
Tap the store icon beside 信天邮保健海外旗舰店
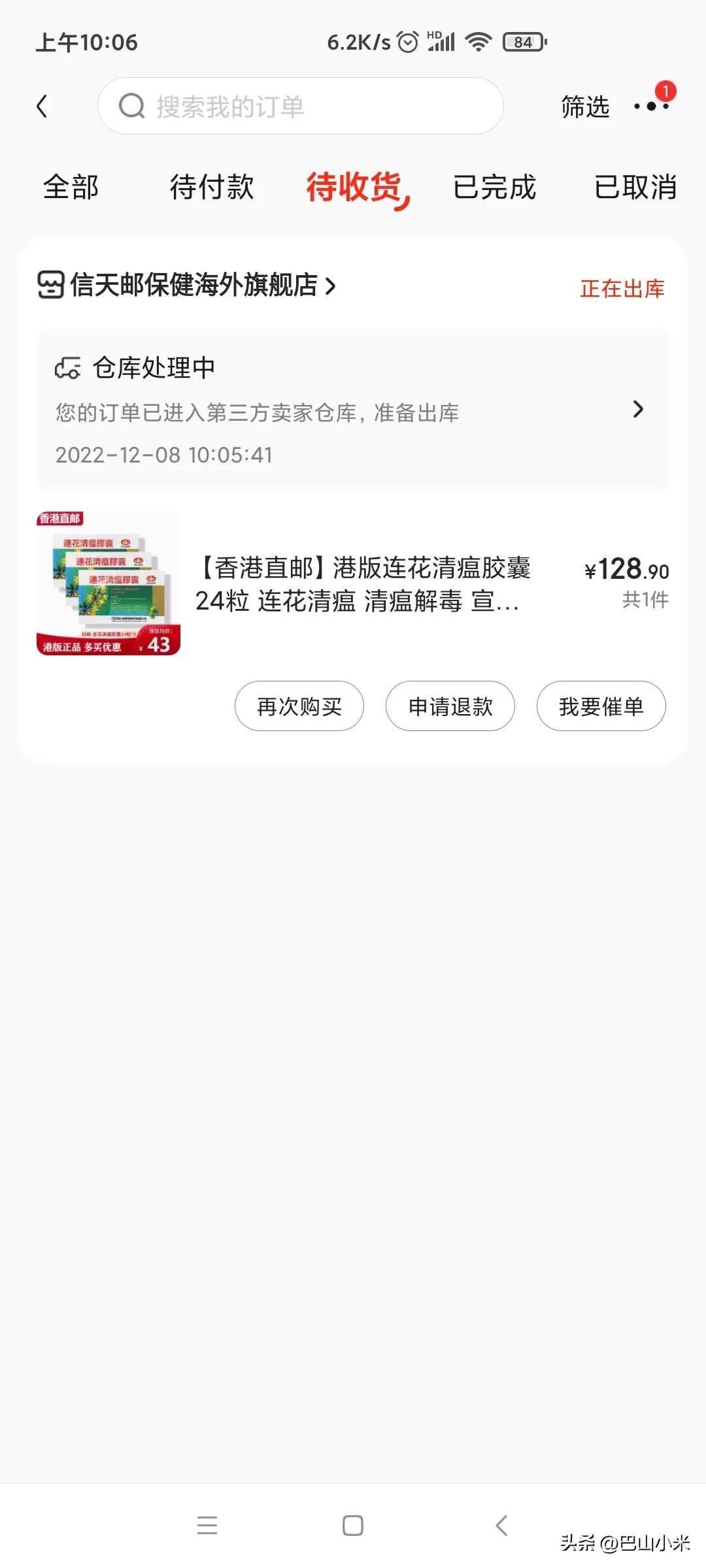[52, 286]
